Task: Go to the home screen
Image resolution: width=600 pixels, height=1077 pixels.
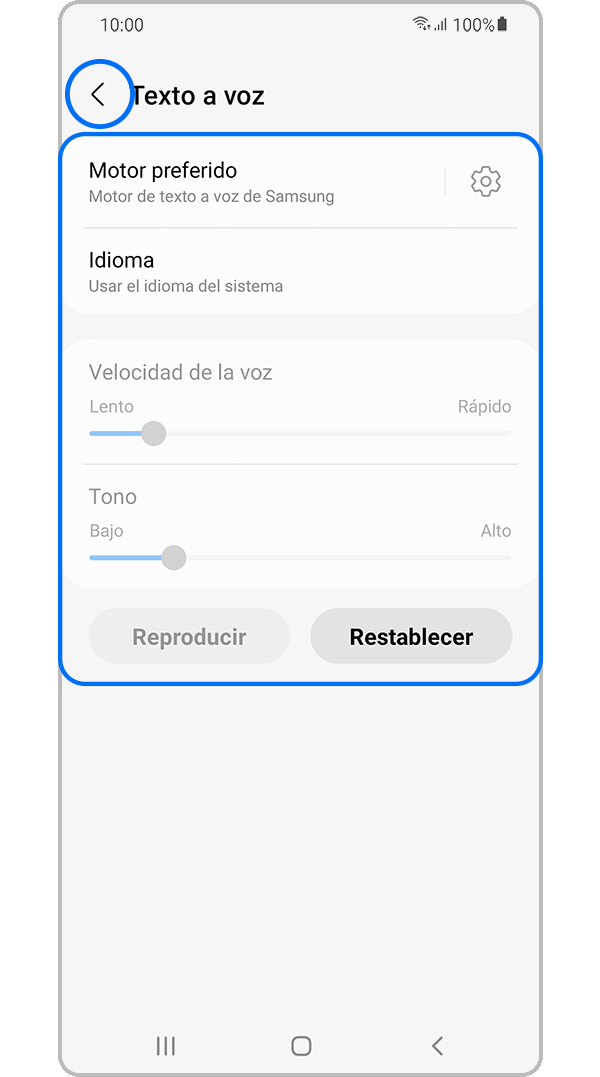Action: click(x=301, y=1046)
